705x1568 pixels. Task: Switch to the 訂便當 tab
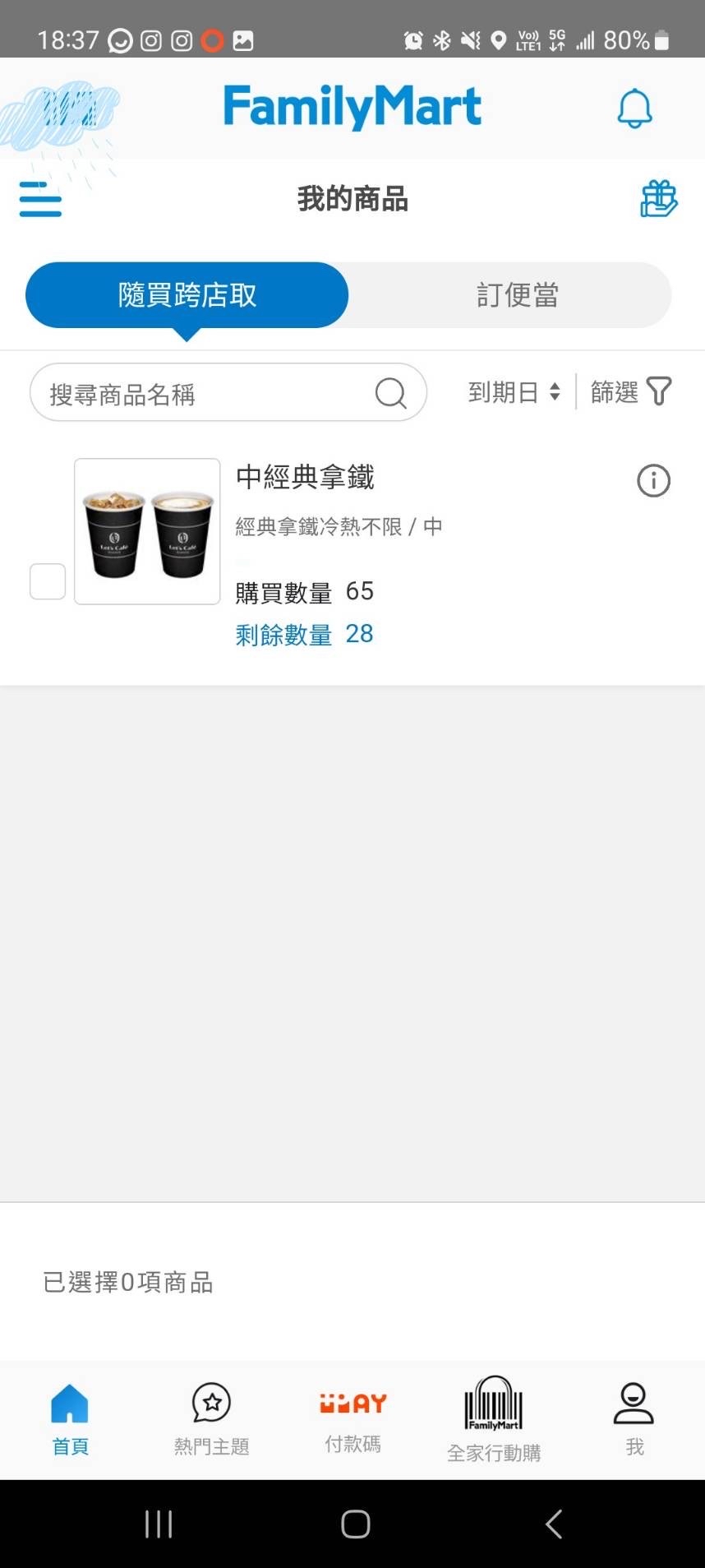pyautogui.click(x=518, y=295)
